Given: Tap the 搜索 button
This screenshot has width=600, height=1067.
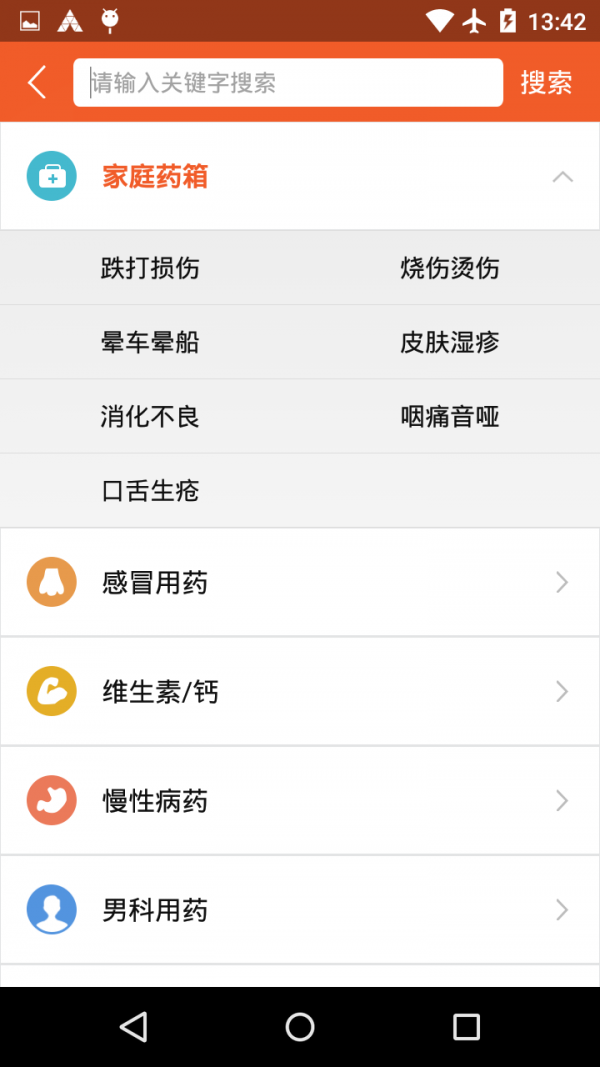Looking at the screenshot, I should pyautogui.click(x=546, y=82).
